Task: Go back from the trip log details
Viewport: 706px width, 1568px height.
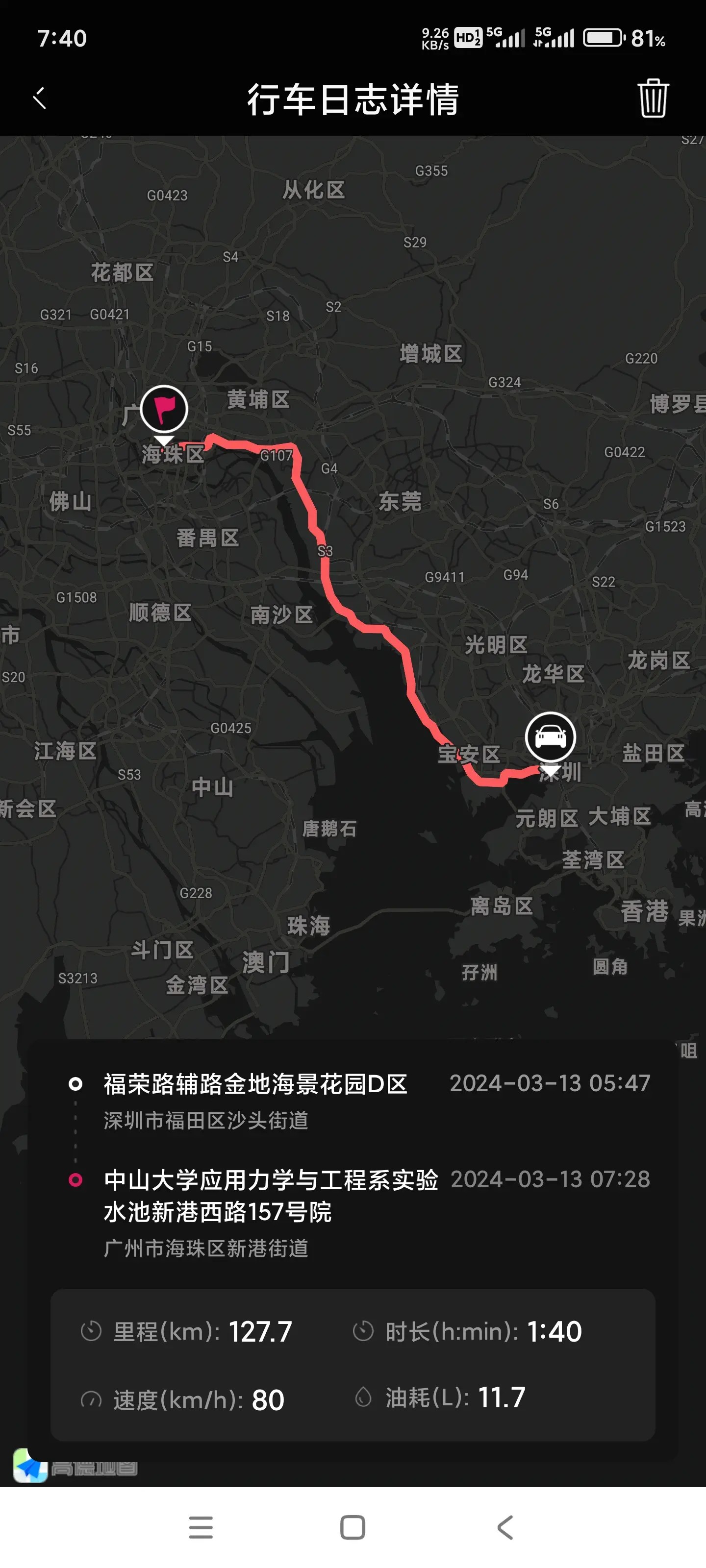Action: click(x=40, y=98)
